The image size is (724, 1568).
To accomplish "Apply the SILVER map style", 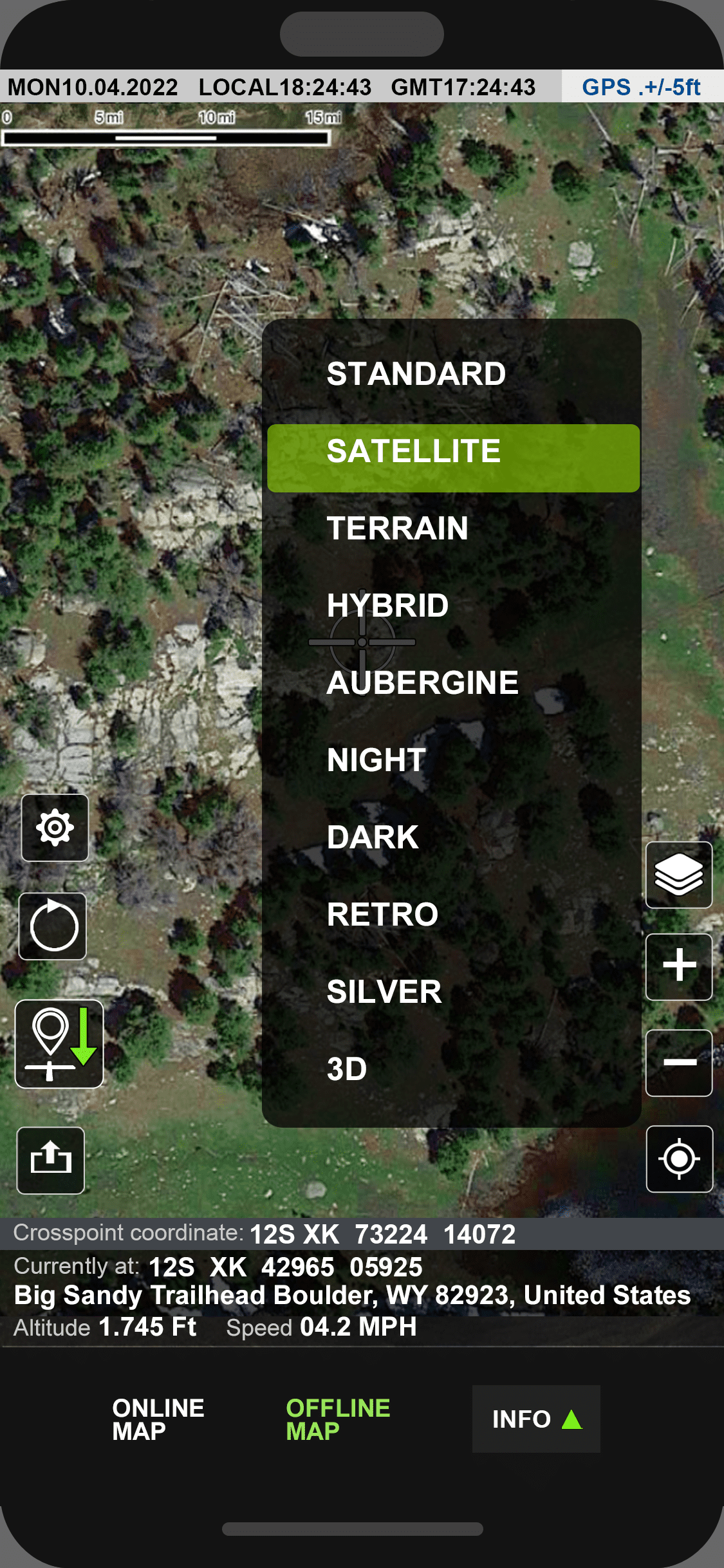I will 384,992.
